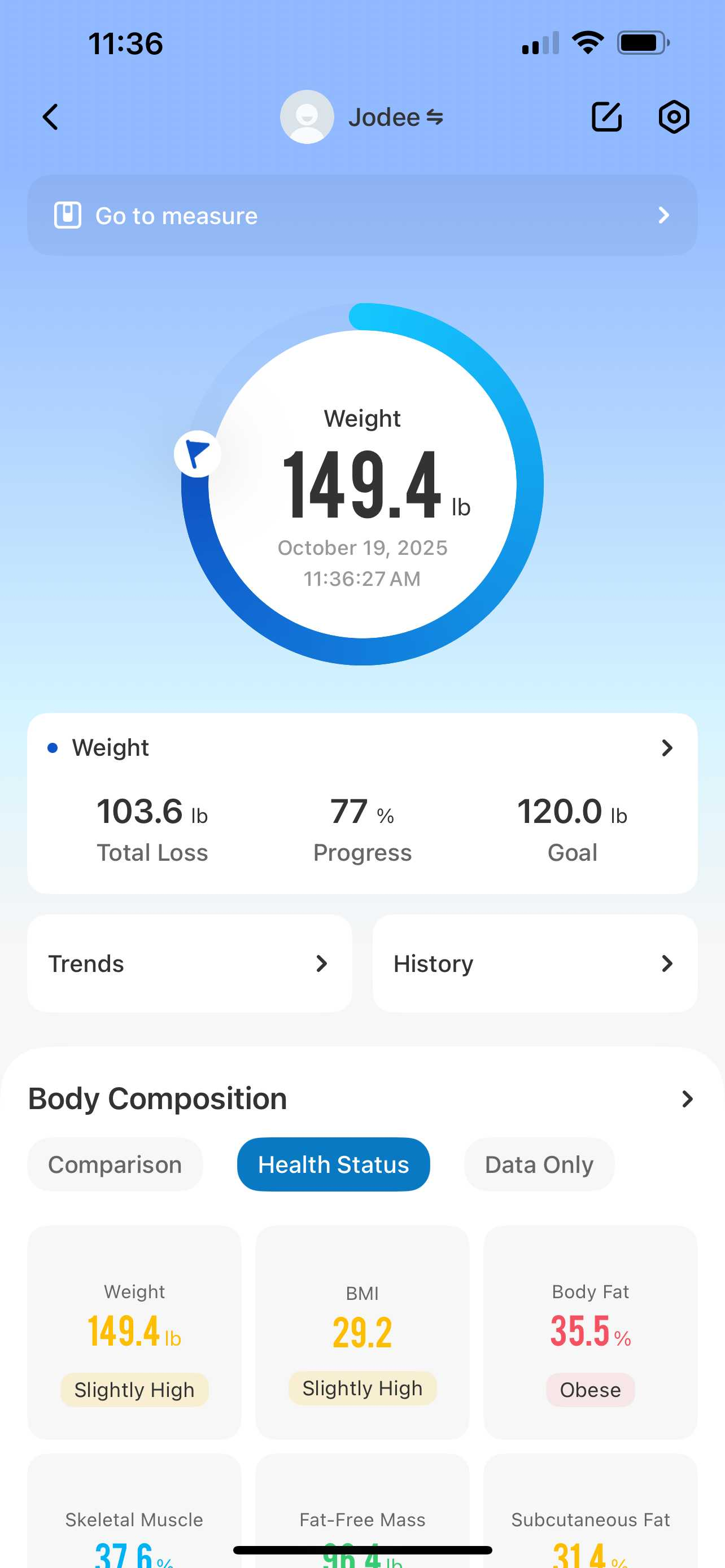Screen dimensions: 725x1568
Task: Select the Health Status tab
Action: pos(333,1164)
